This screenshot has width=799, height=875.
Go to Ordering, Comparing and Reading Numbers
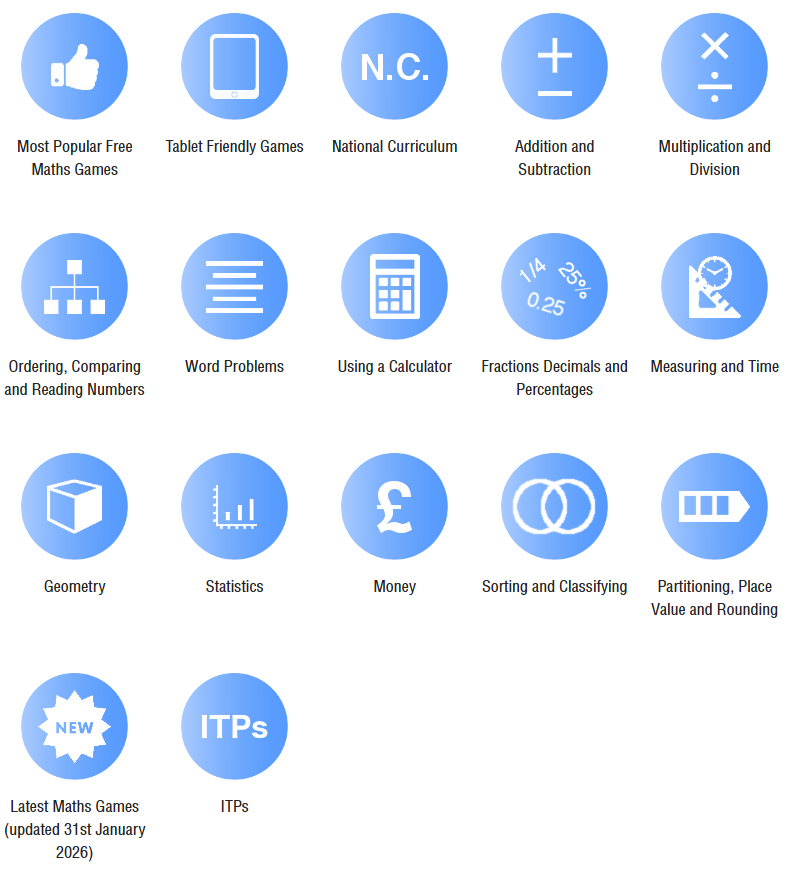click(74, 287)
